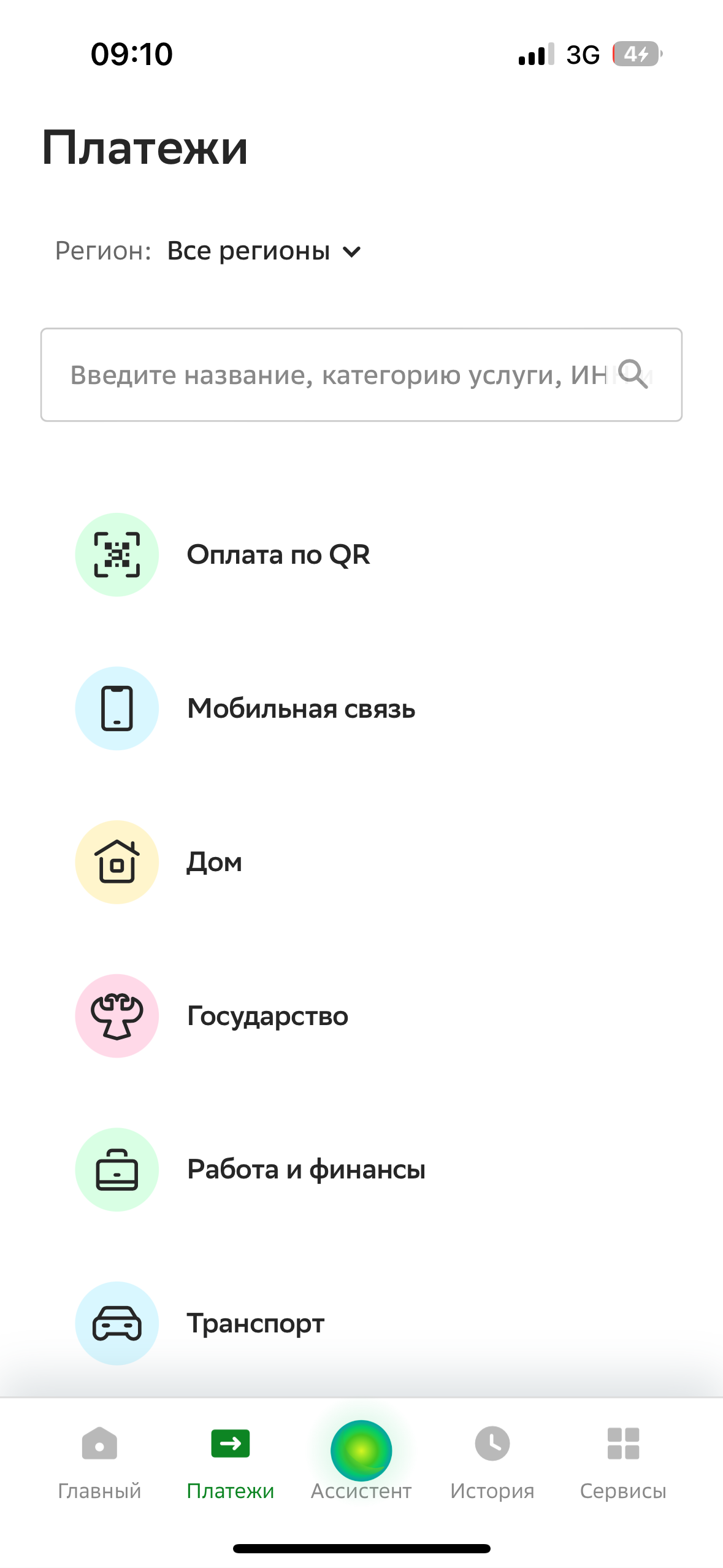Open the Сервисы tab
This screenshot has height=1568, width=723.
(623, 1462)
